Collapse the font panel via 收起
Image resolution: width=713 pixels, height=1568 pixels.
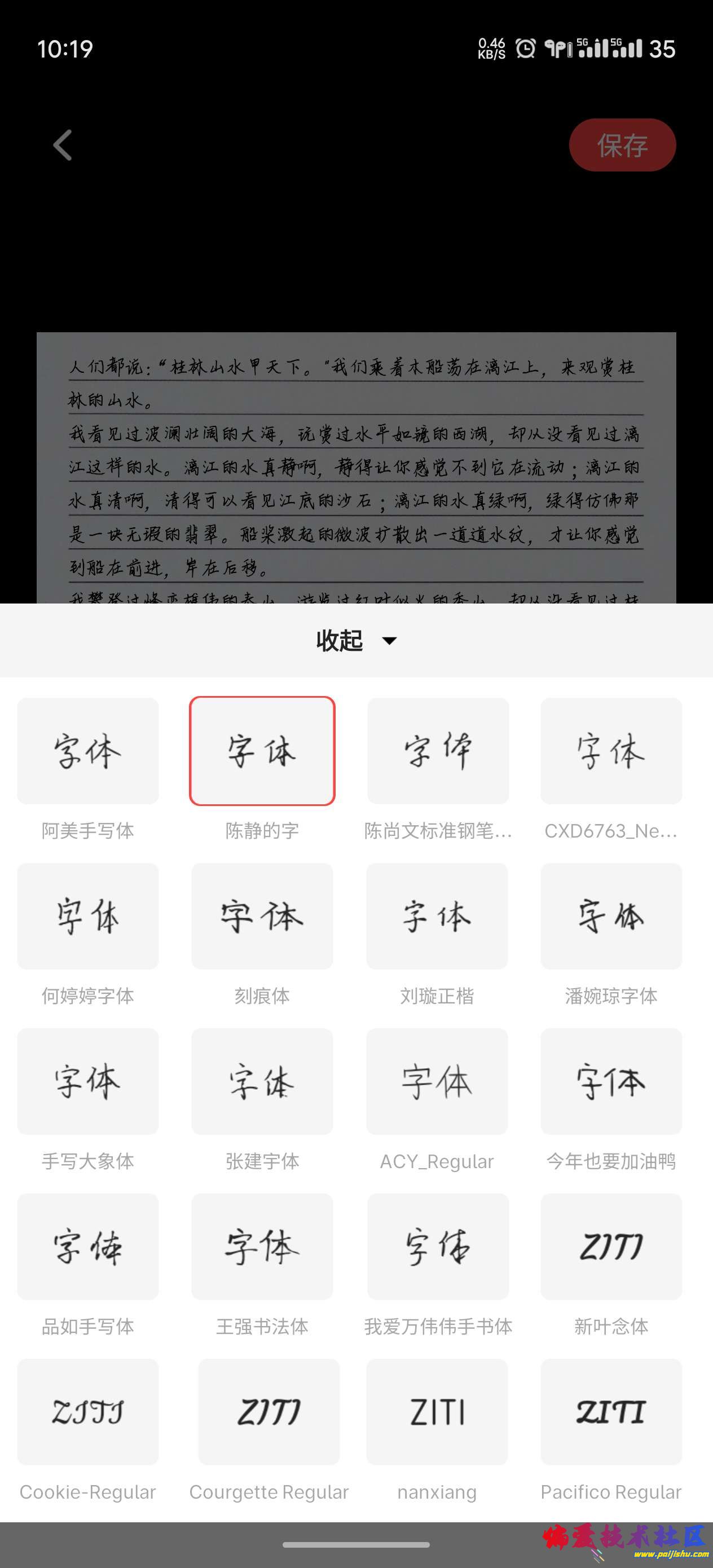(x=355, y=640)
